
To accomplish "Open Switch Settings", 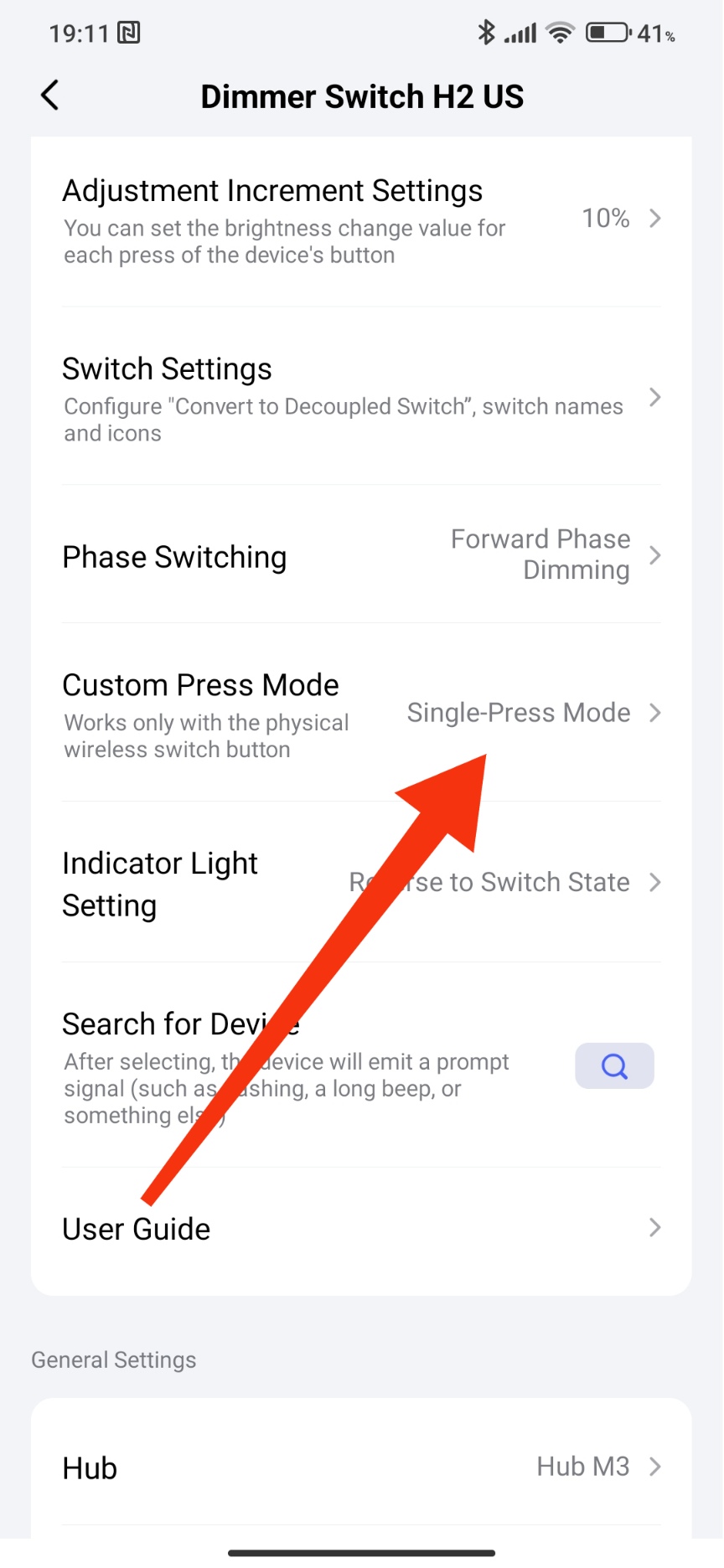I will (360, 398).
